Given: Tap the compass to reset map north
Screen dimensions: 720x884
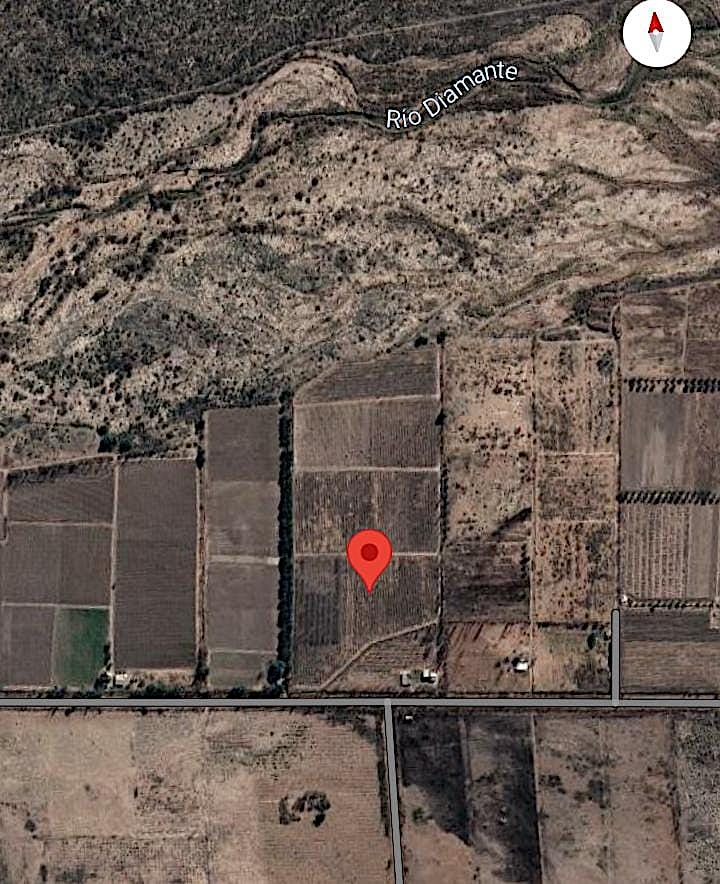Looking at the screenshot, I should click(656, 33).
